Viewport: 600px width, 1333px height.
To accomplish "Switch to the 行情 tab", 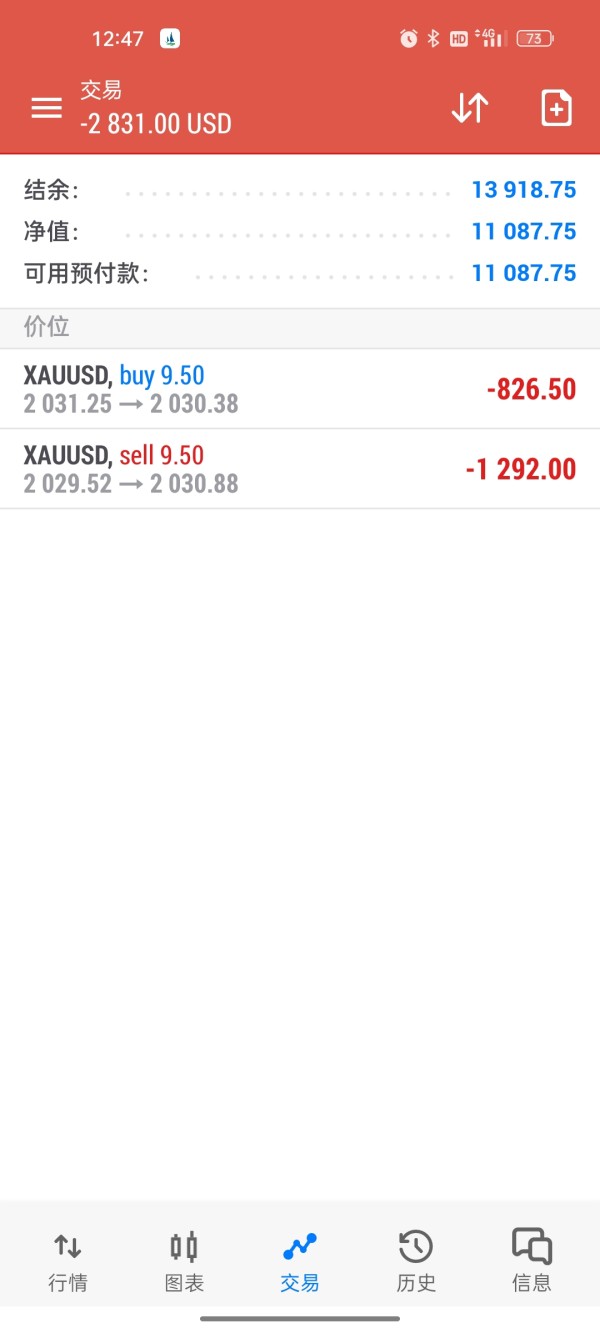I will (68, 1262).
